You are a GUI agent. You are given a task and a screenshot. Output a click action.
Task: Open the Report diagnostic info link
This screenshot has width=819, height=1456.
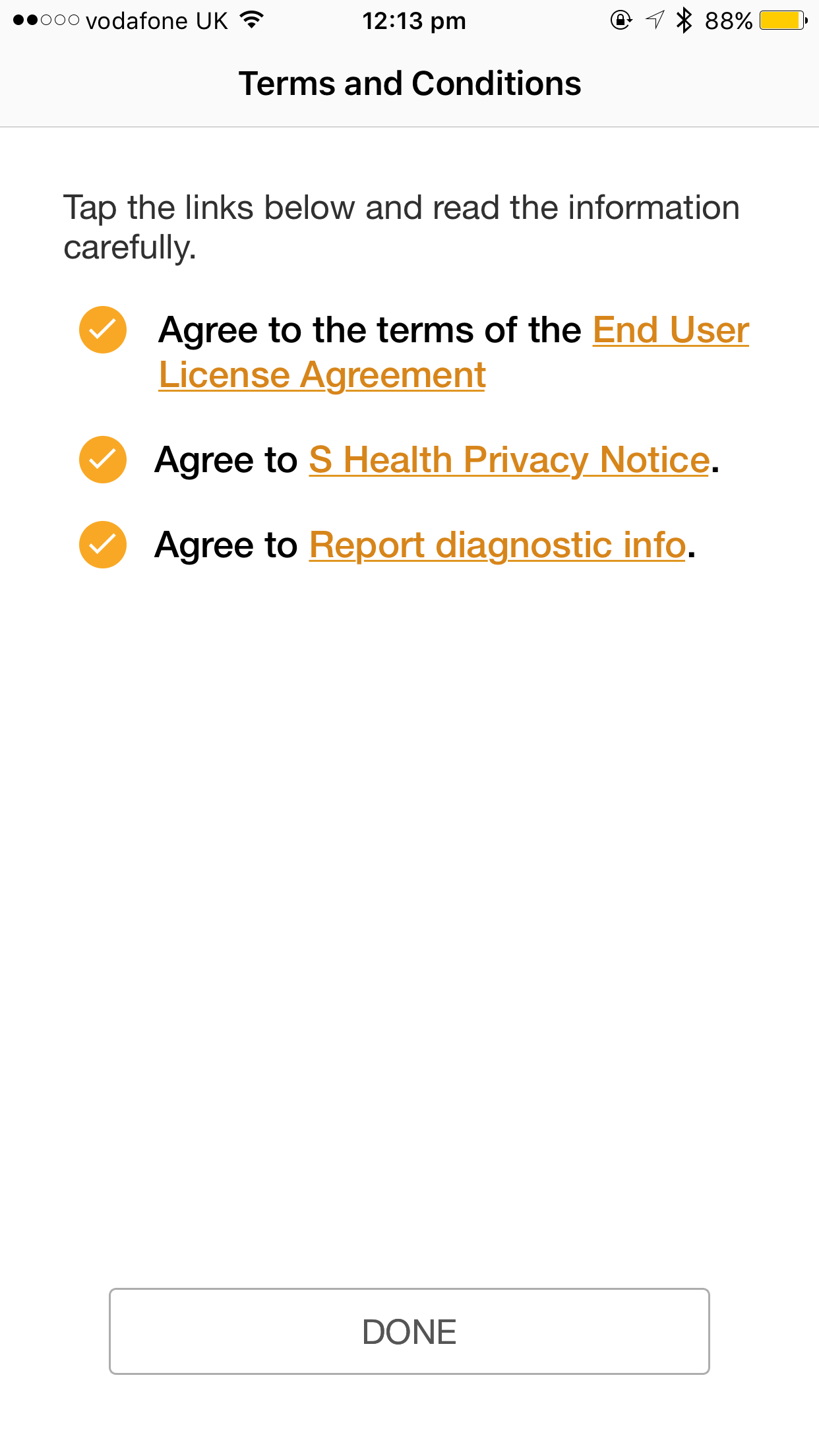[x=497, y=545]
